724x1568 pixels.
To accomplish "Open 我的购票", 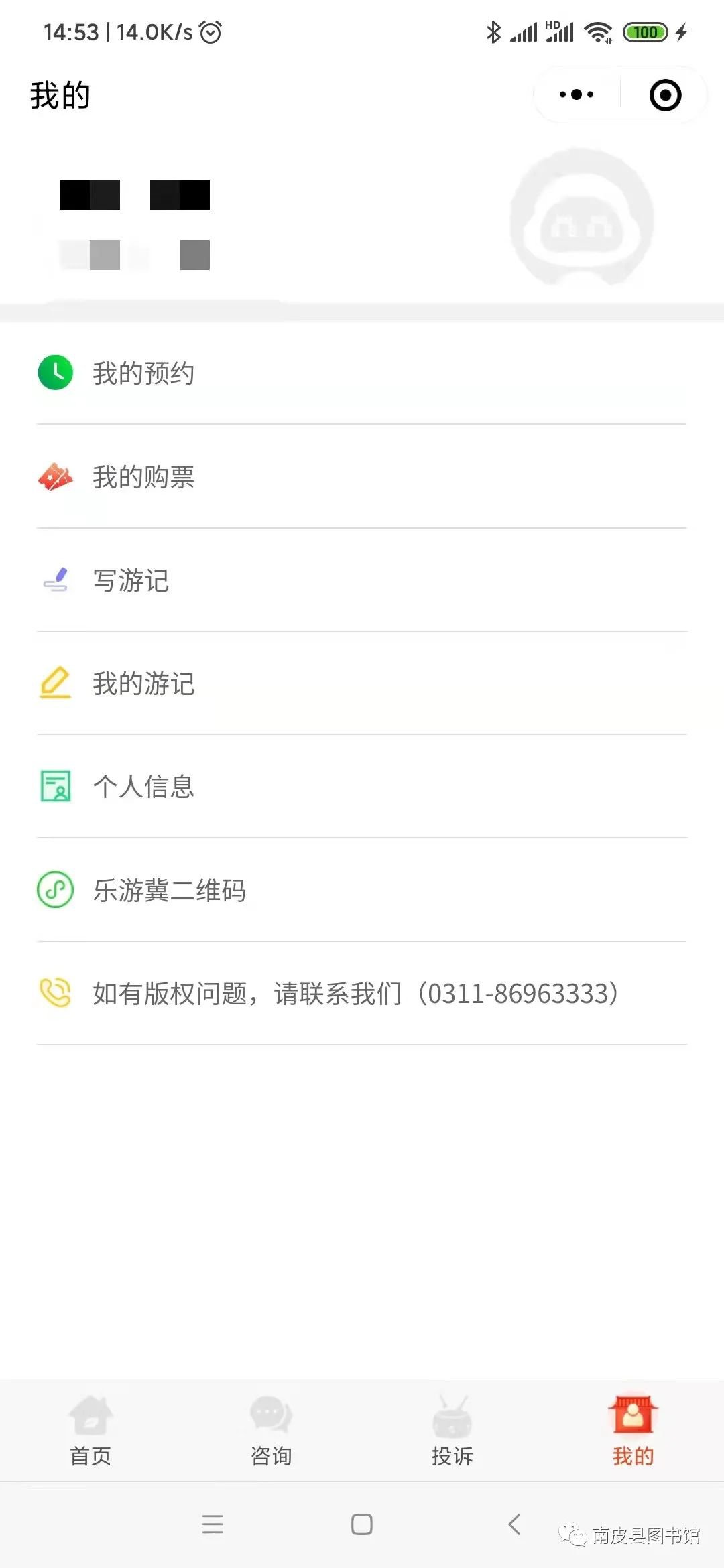I will tap(362, 476).
